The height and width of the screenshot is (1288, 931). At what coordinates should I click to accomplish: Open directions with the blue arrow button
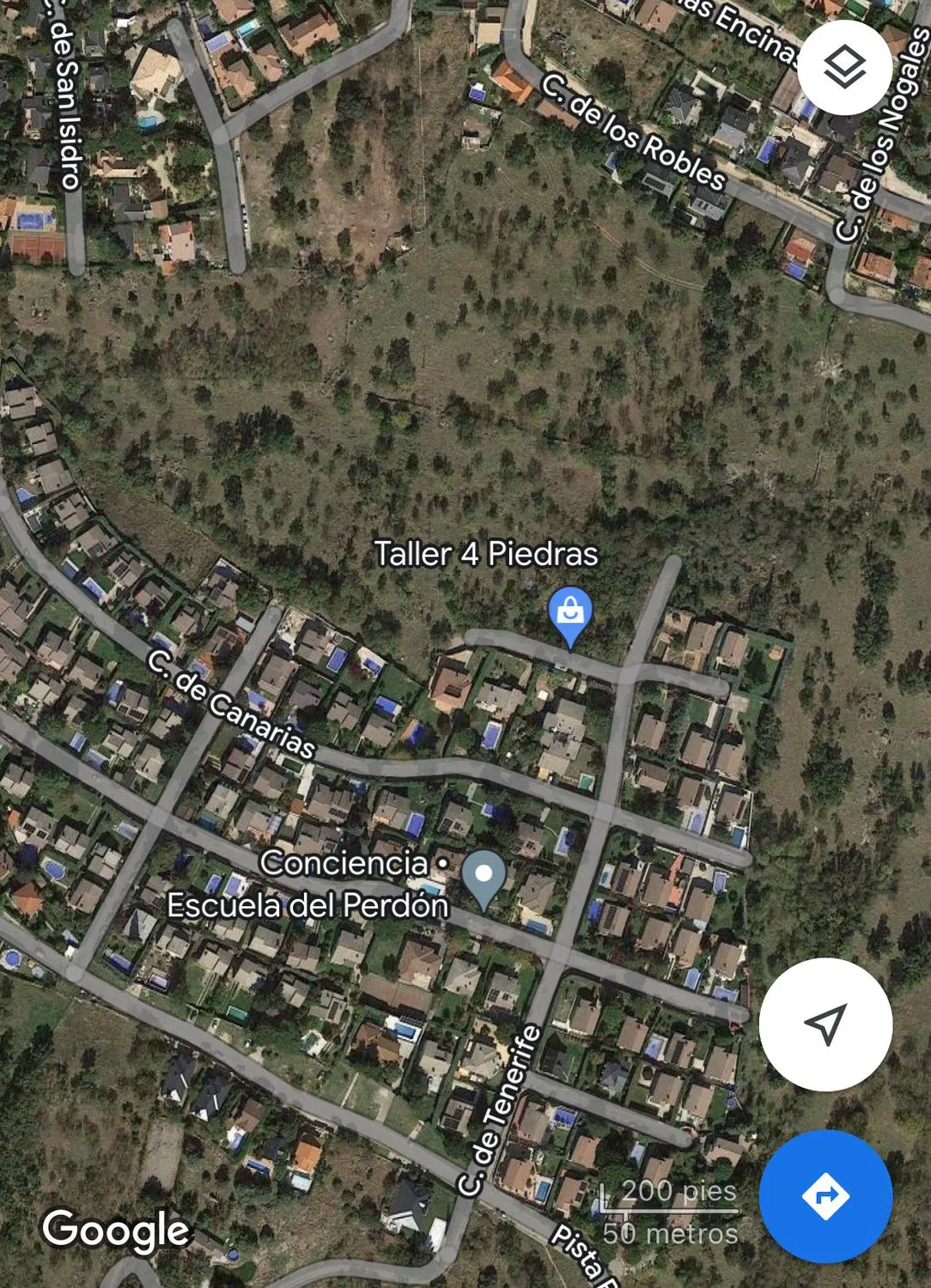point(825,1195)
